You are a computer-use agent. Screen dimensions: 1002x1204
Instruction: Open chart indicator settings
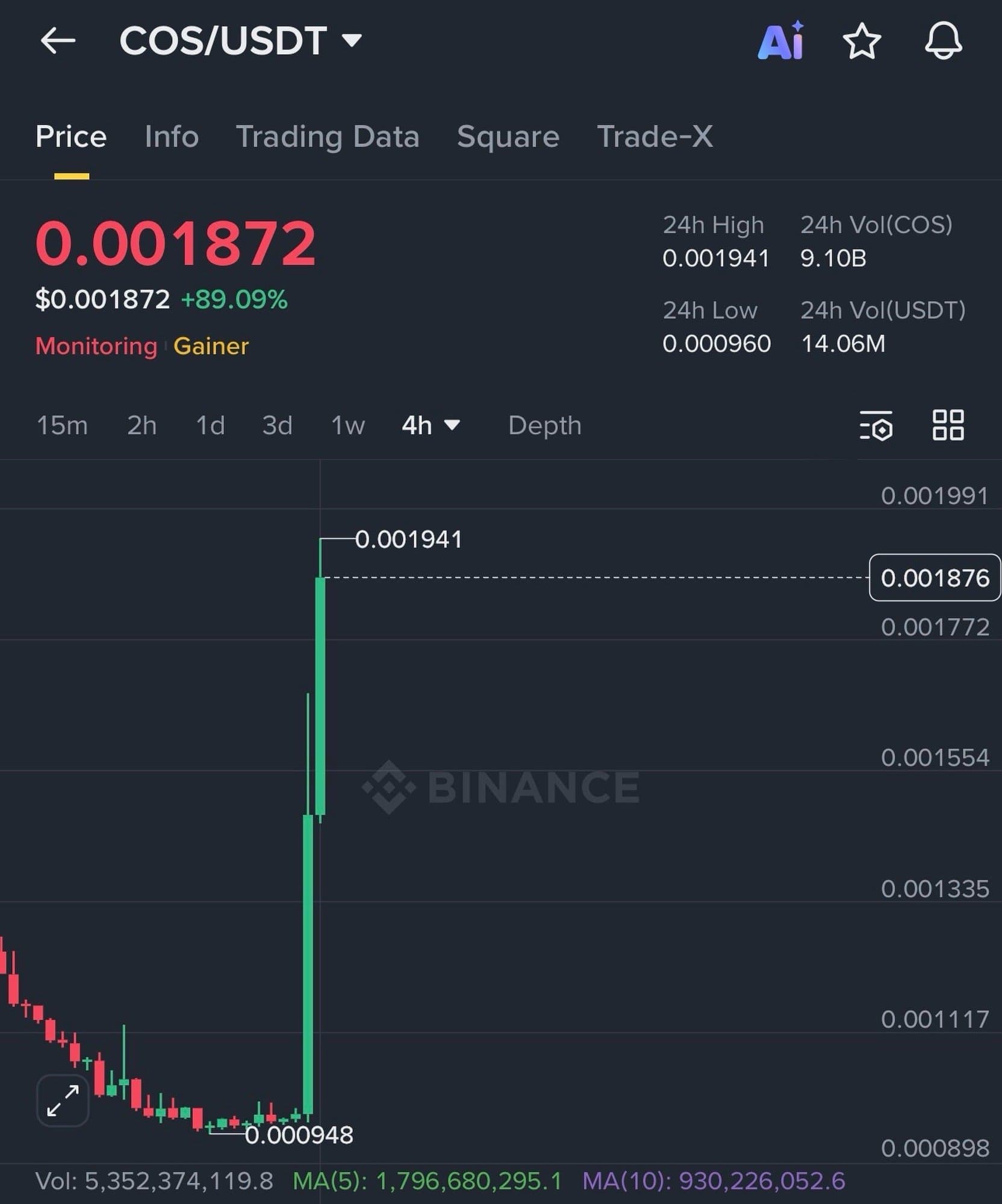click(x=876, y=426)
